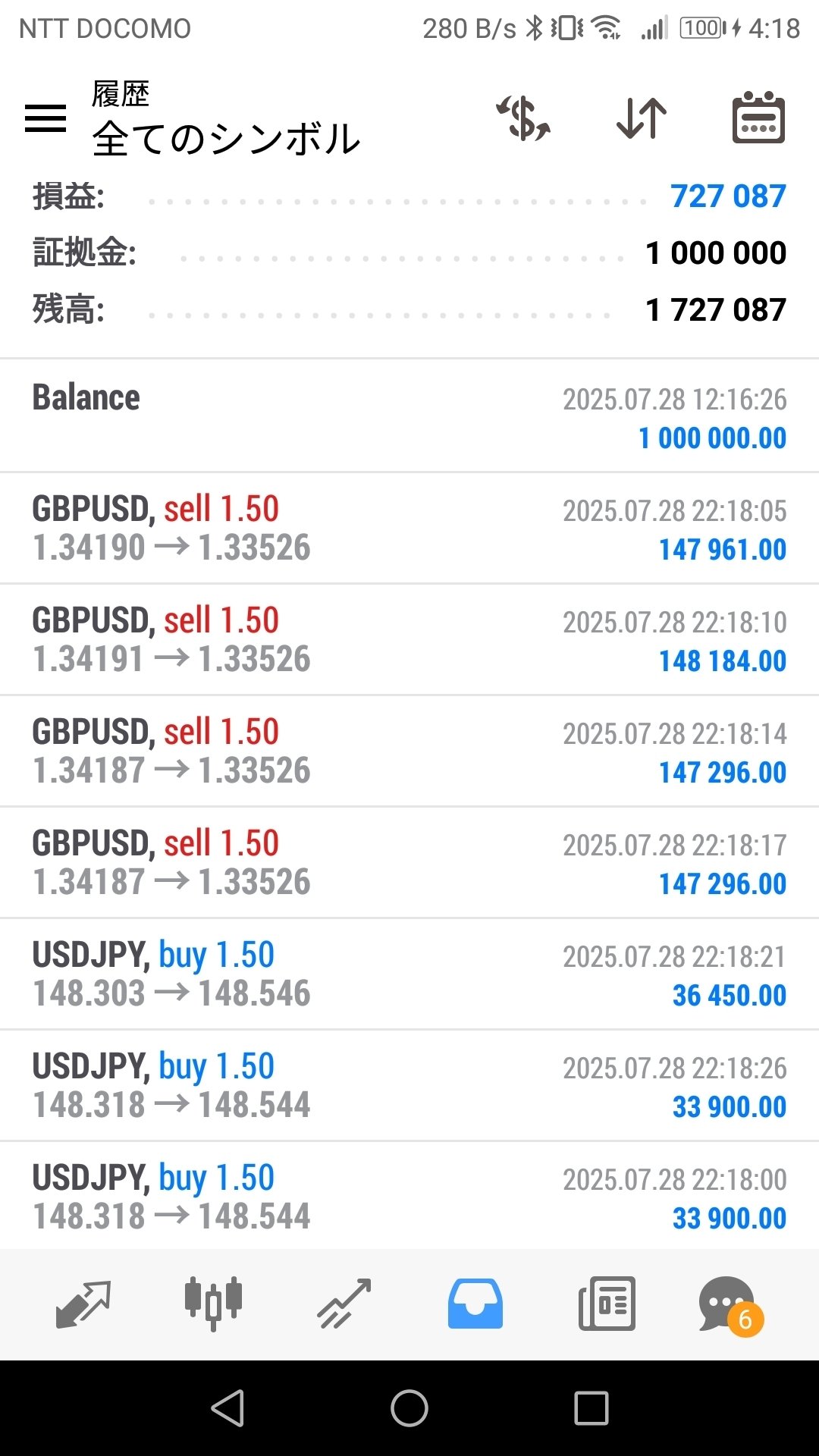The height and width of the screenshot is (1456, 819).
Task: Open the currency symbol filter
Action: point(523,118)
